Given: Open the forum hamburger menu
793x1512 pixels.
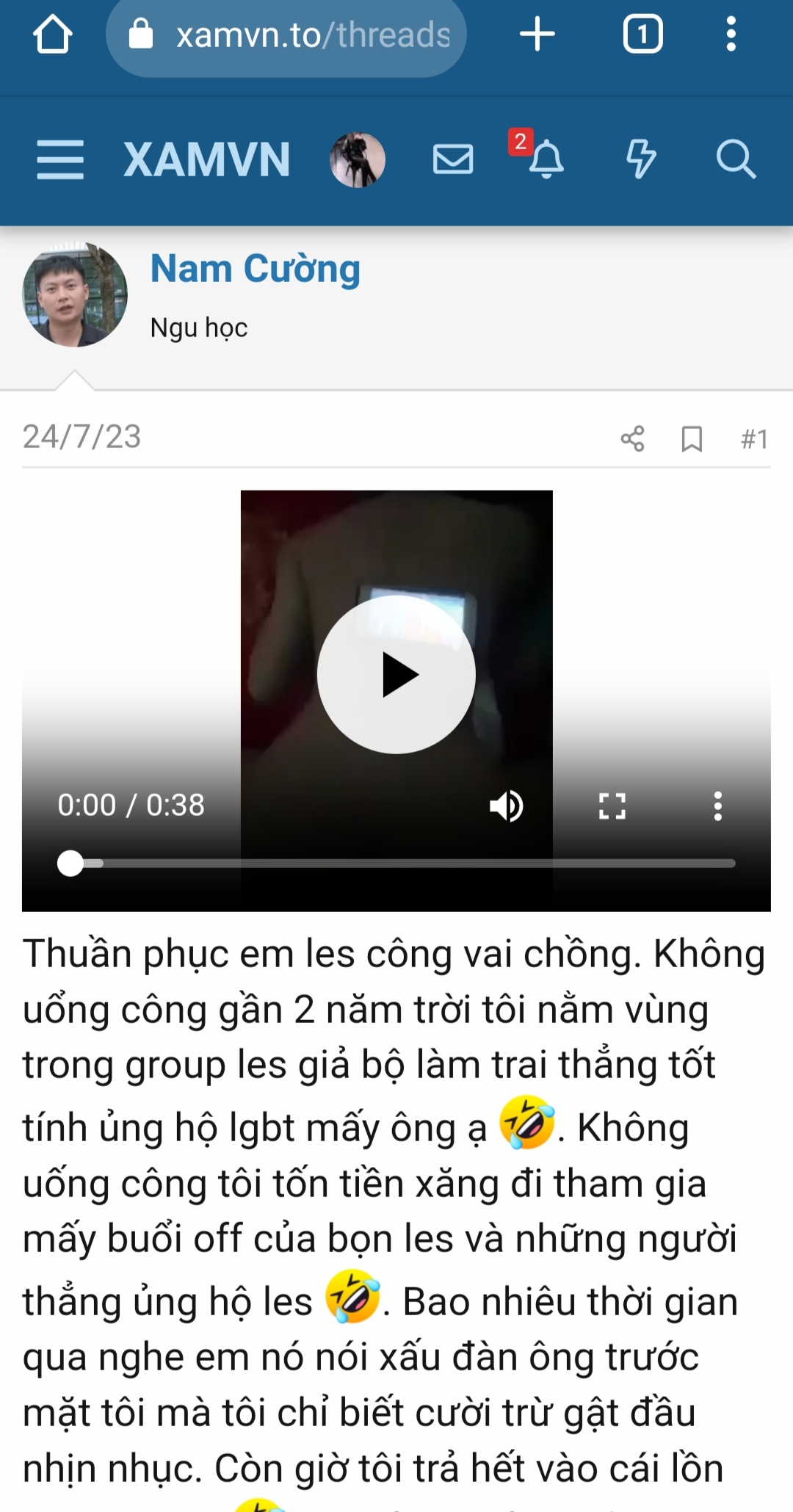Looking at the screenshot, I should coord(60,159).
